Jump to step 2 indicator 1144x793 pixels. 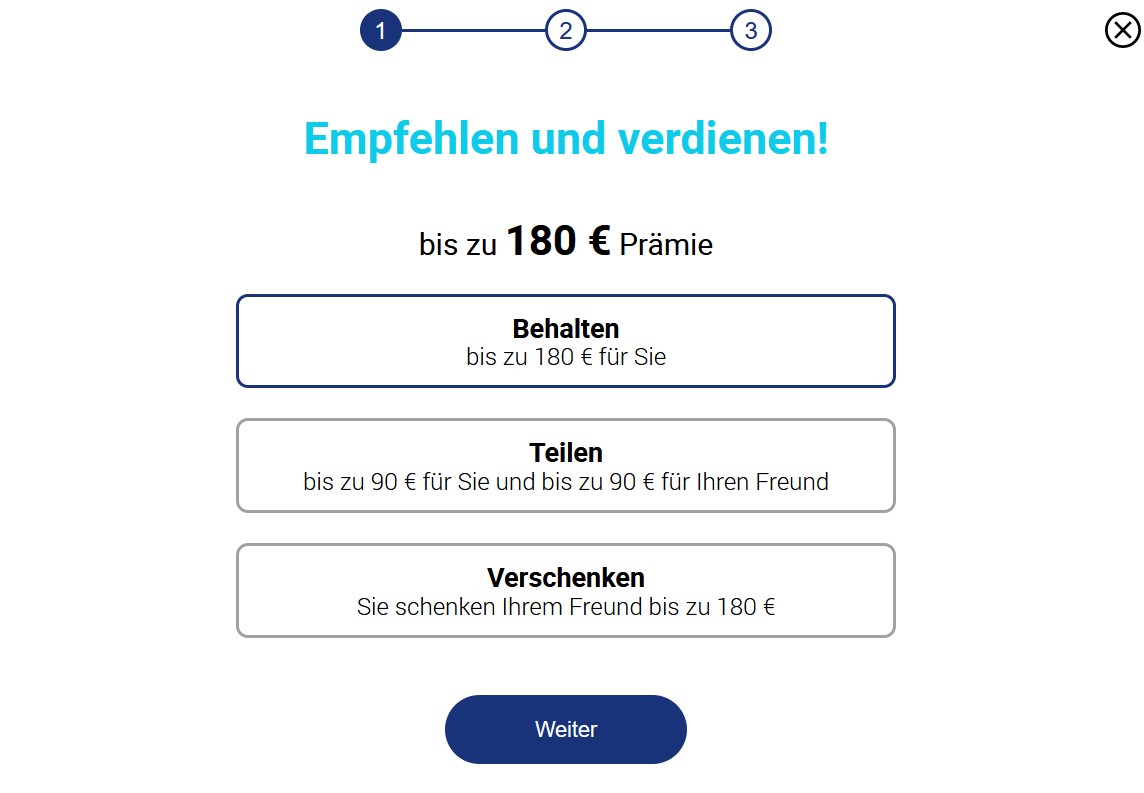click(565, 31)
